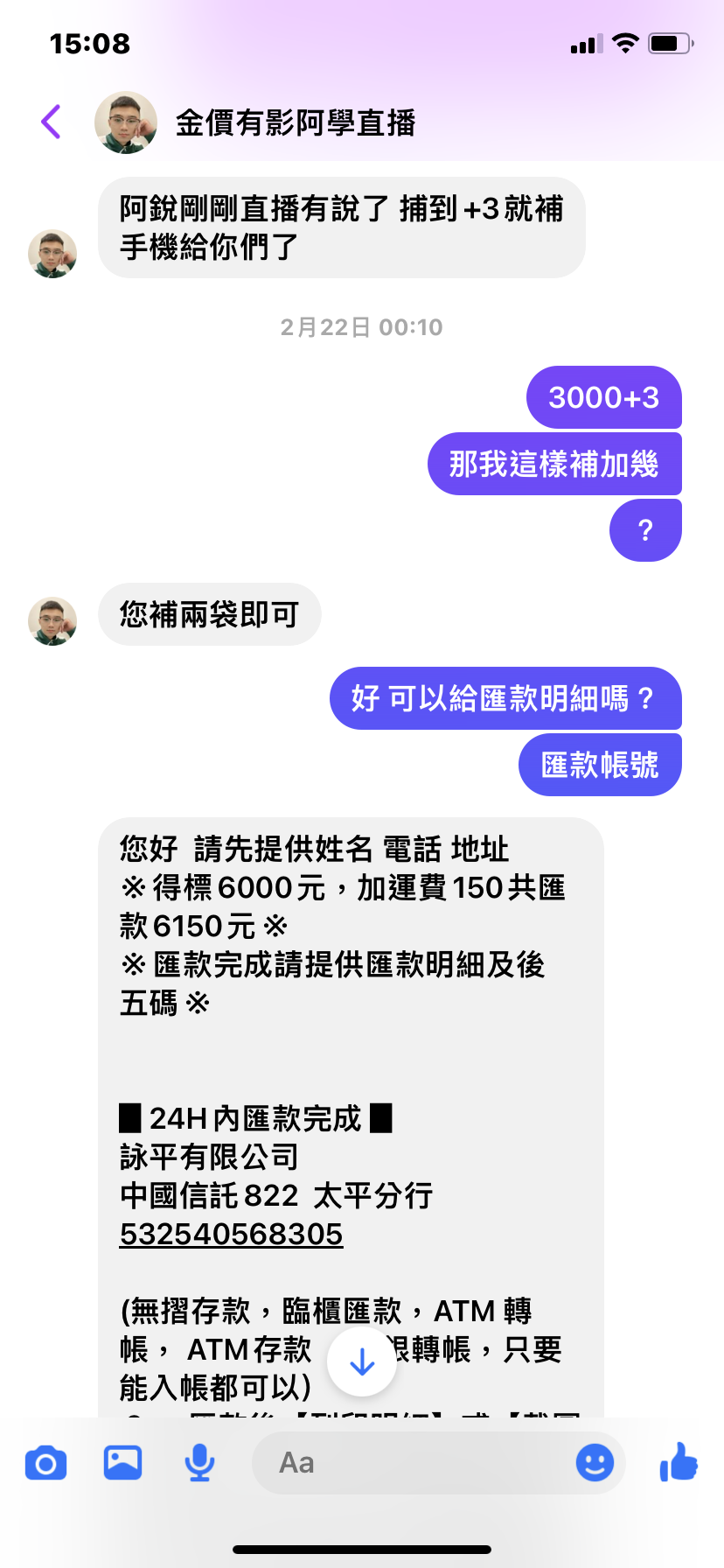Open 金價有影阿學直播 profile from header

[x=295, y=122]
